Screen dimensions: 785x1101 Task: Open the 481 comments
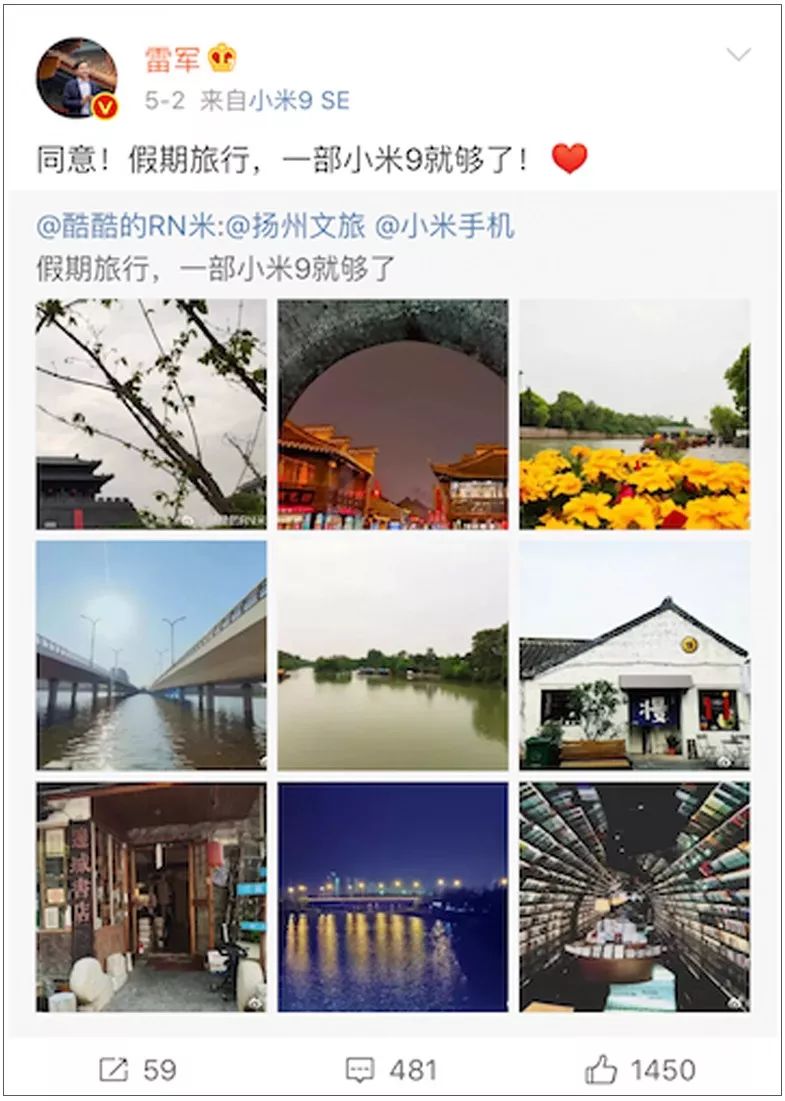pyautogui.click(x=391, y=1070)
